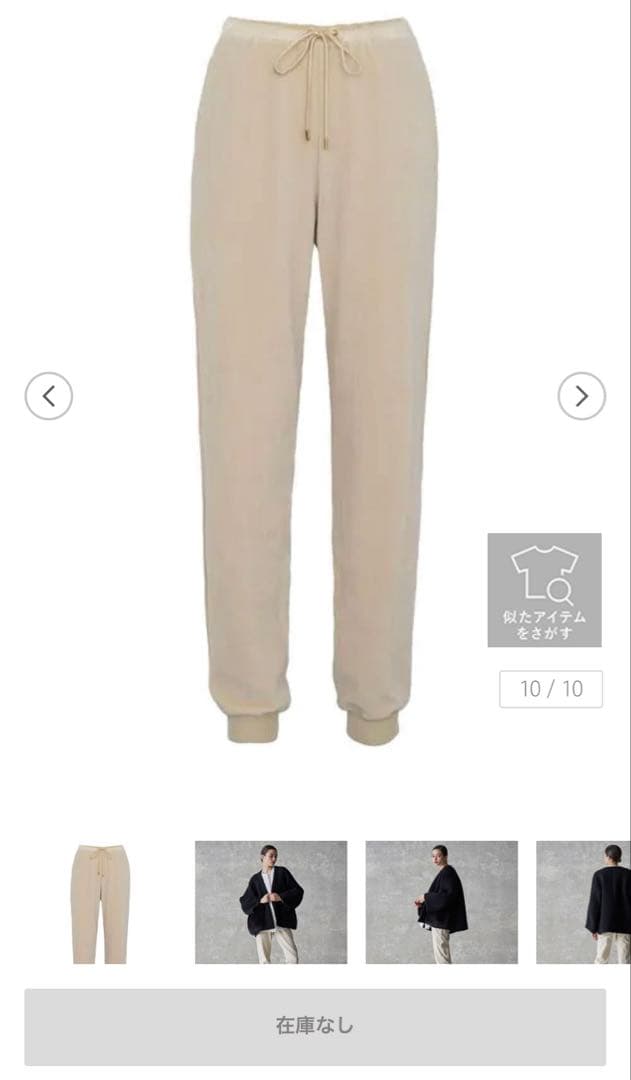
Task: Tap the 在庫なし button
Action: tap(315, 1026)
